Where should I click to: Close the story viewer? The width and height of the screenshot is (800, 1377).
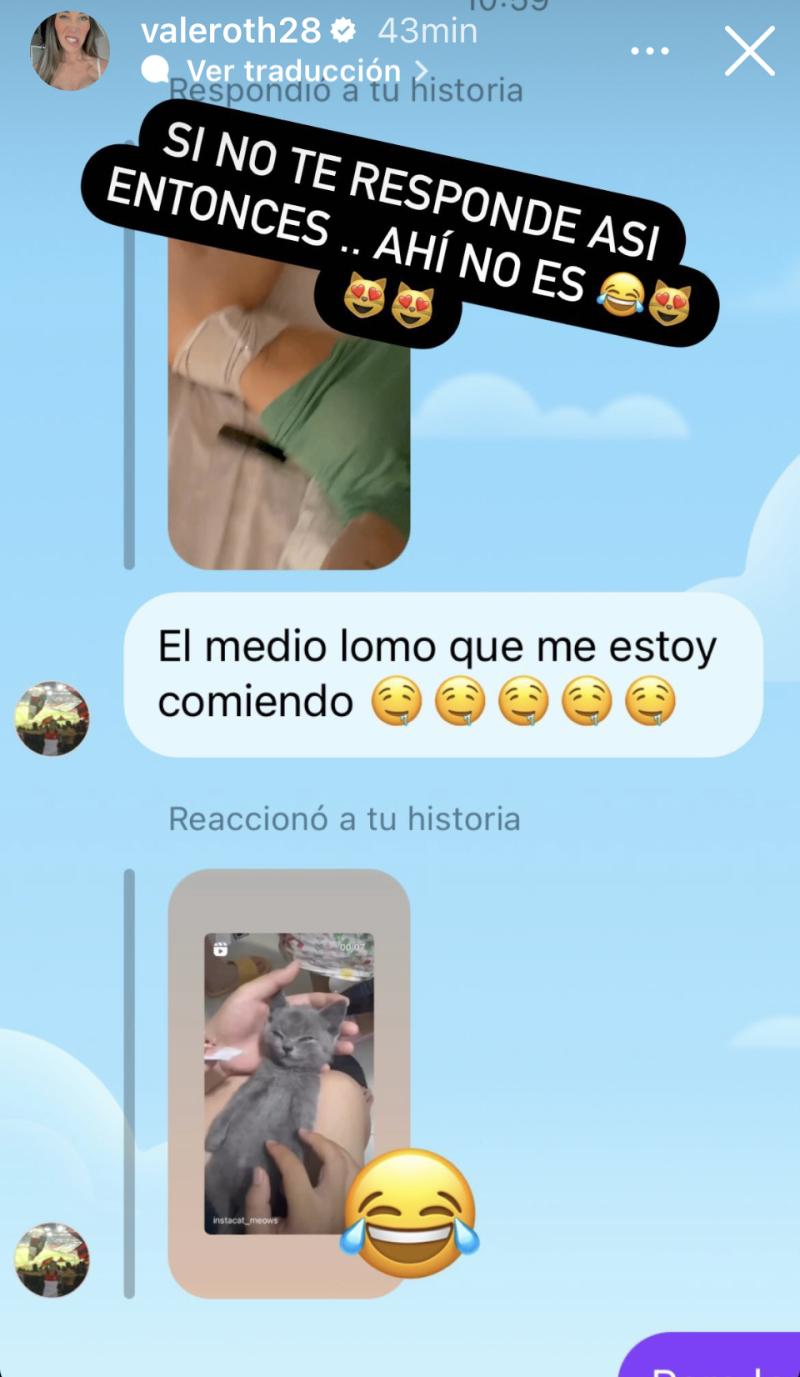(x=749, y=51)
